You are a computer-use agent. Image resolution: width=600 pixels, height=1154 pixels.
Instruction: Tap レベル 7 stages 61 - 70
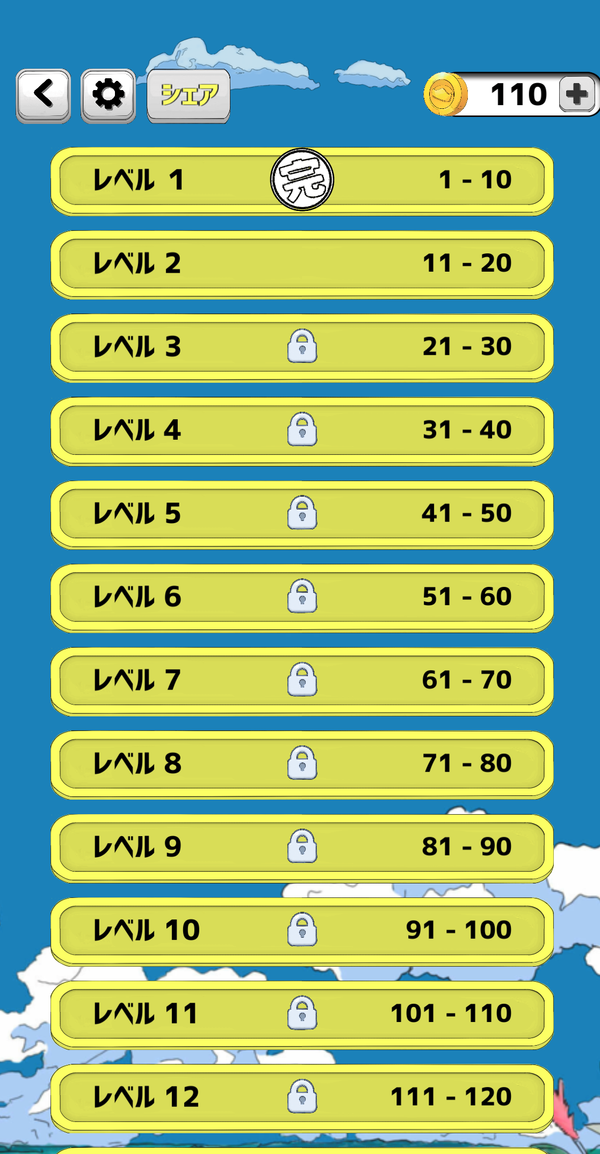click(x=302, y=681)
